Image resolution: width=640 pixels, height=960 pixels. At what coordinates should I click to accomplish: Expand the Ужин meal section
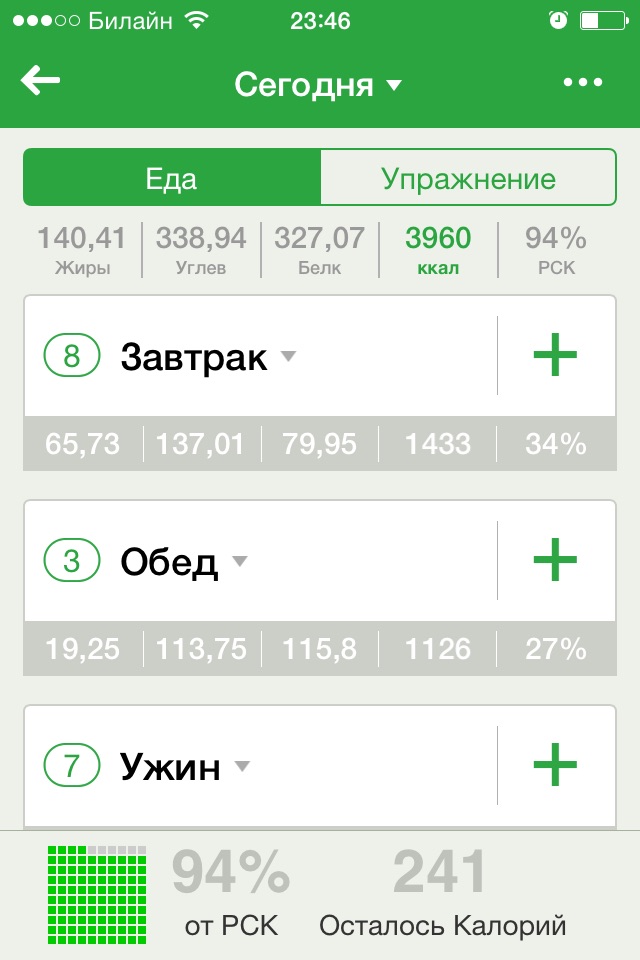point(186,767)
